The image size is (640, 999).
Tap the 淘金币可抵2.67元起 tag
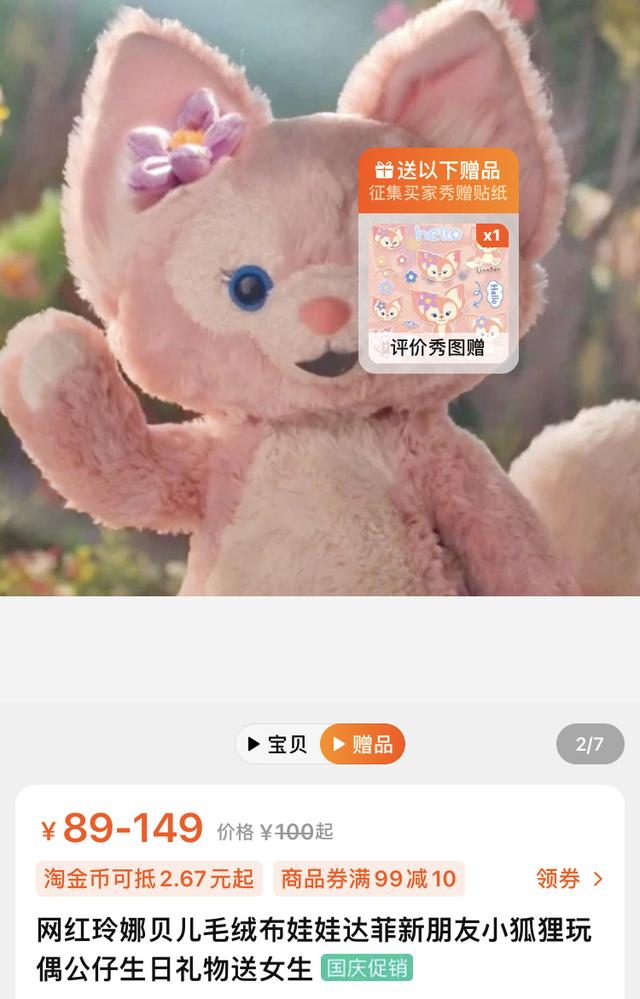coord(149,879)
